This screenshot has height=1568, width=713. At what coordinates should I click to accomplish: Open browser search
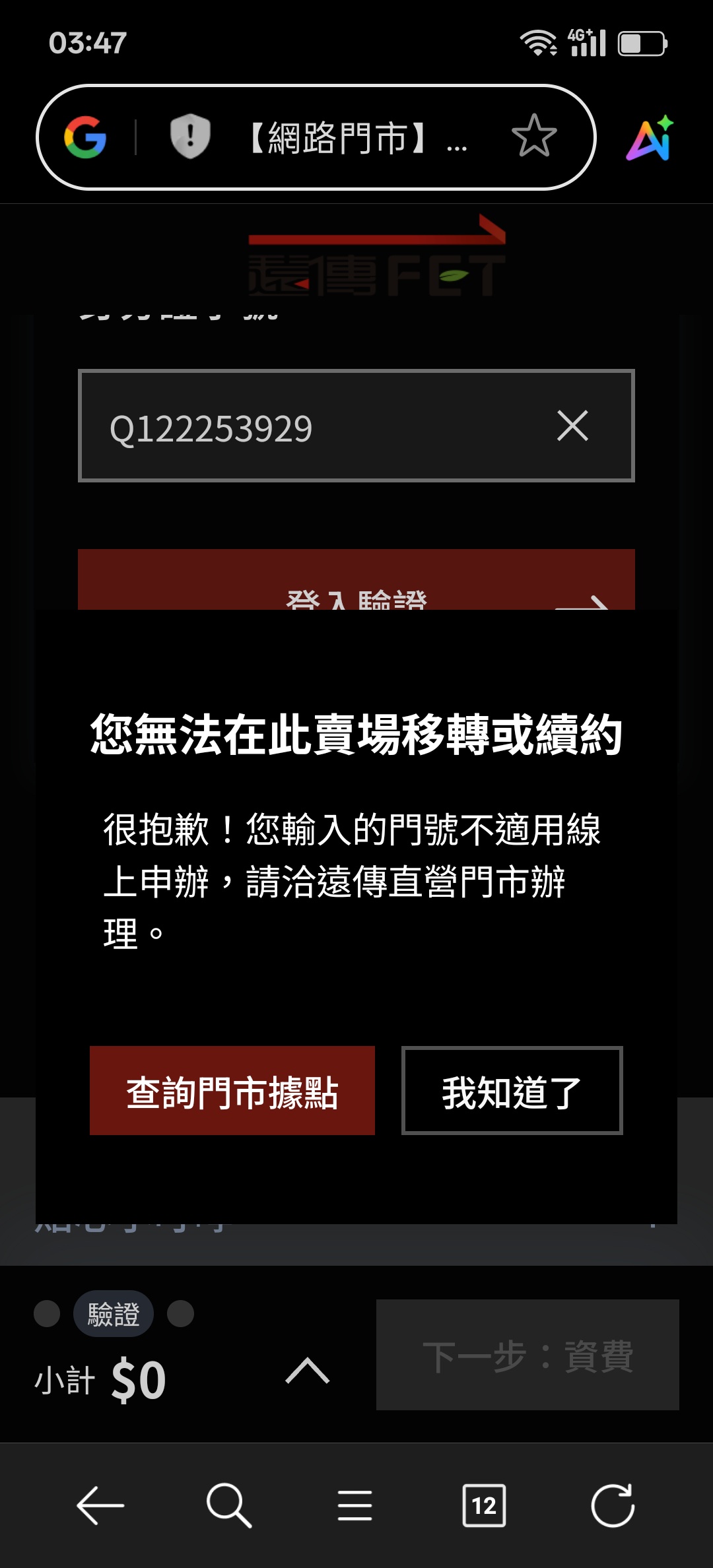click(x=228, y=1505)
